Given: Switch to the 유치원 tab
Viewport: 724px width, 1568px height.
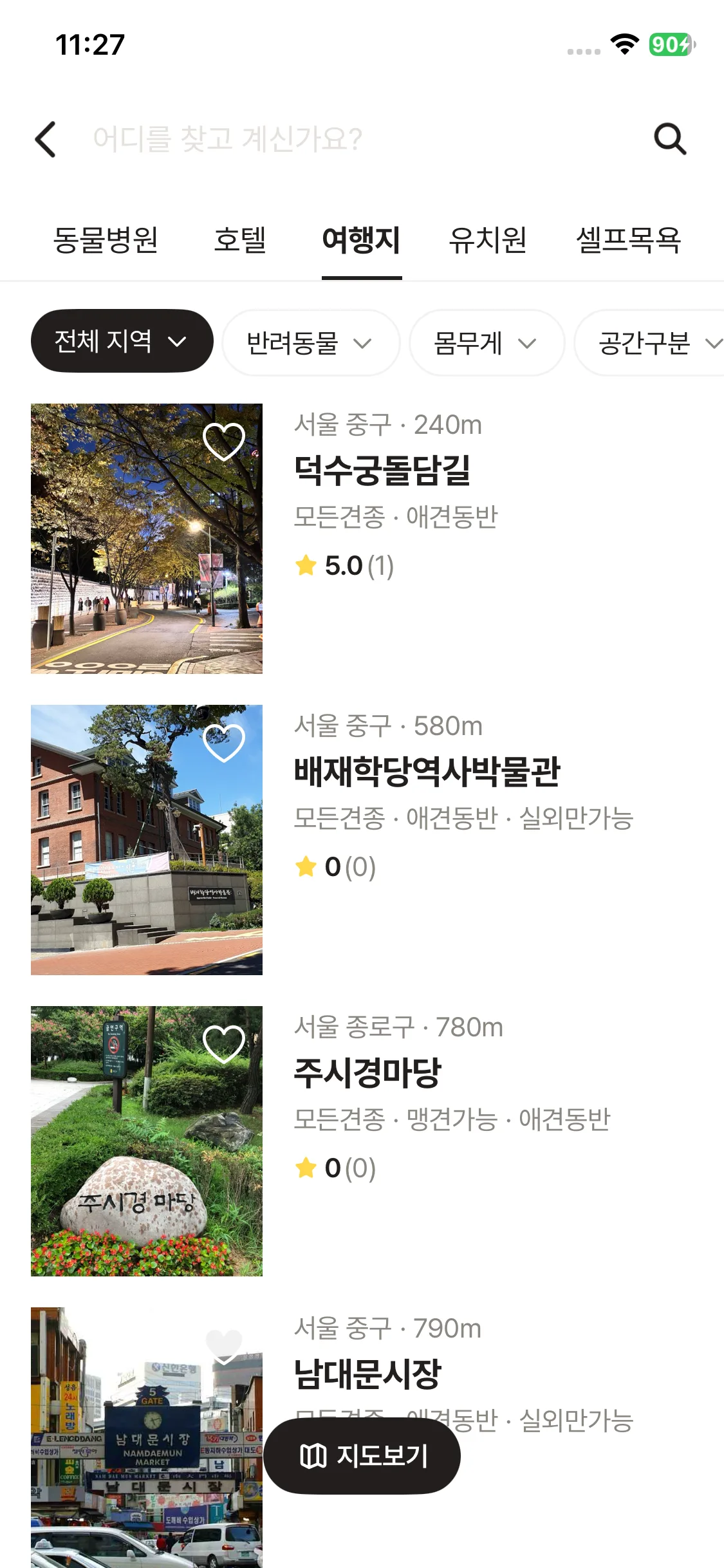Looking at the screenshot, I should (488, 240).
